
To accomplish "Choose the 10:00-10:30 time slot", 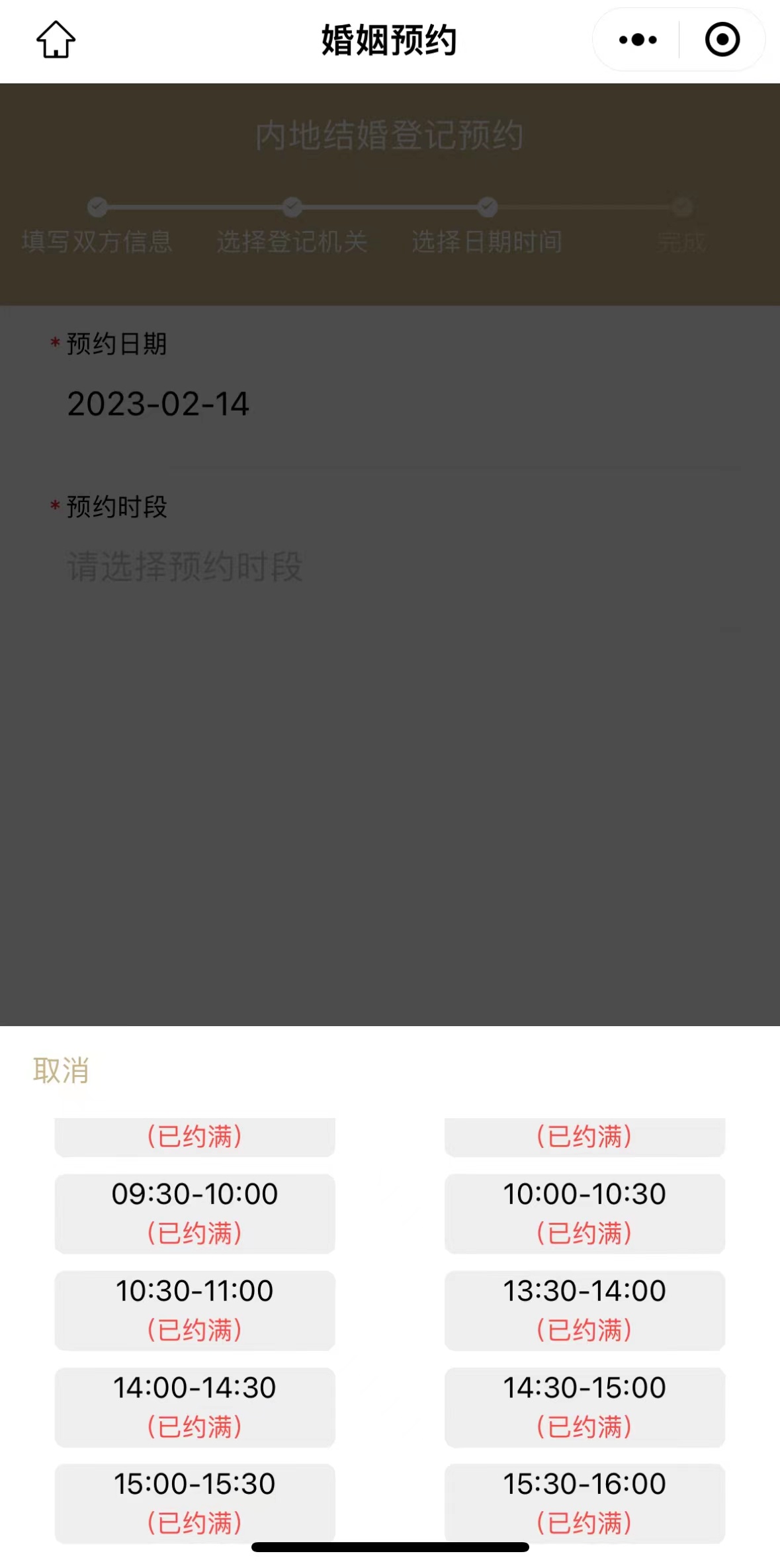I will click(584, 1213).
